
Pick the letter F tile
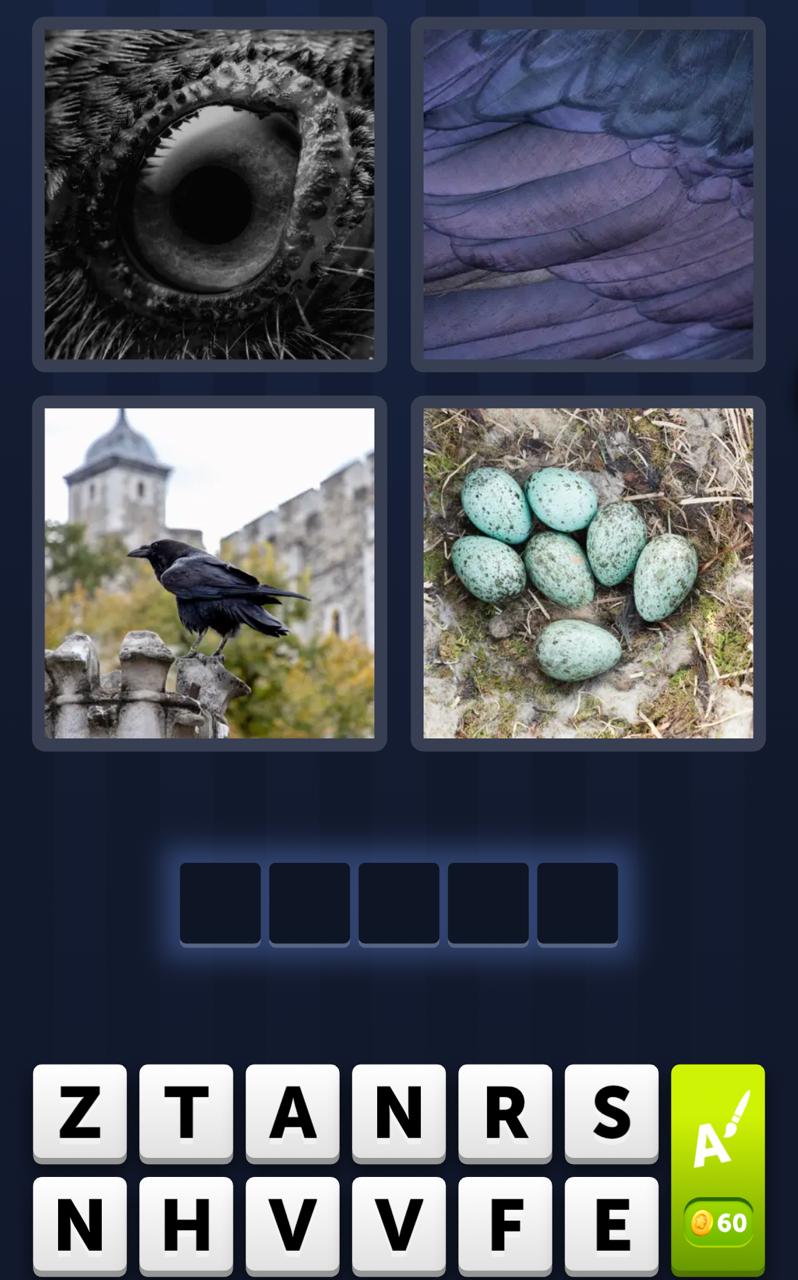click(505, 1224)
